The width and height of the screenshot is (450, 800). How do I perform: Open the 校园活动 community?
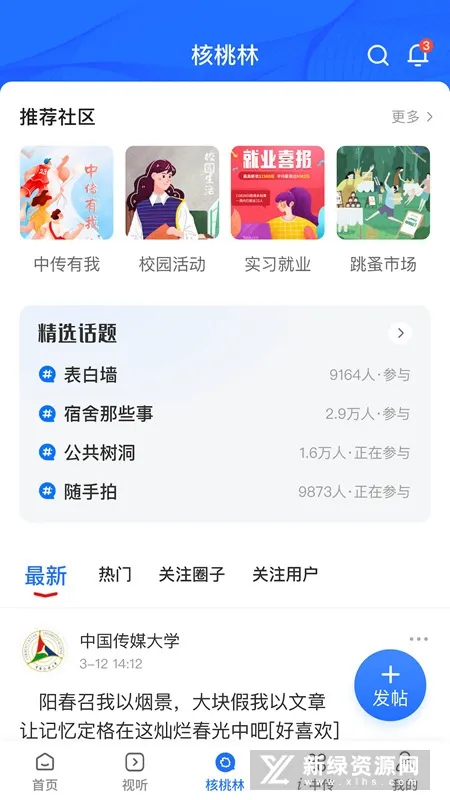[172, 210]
